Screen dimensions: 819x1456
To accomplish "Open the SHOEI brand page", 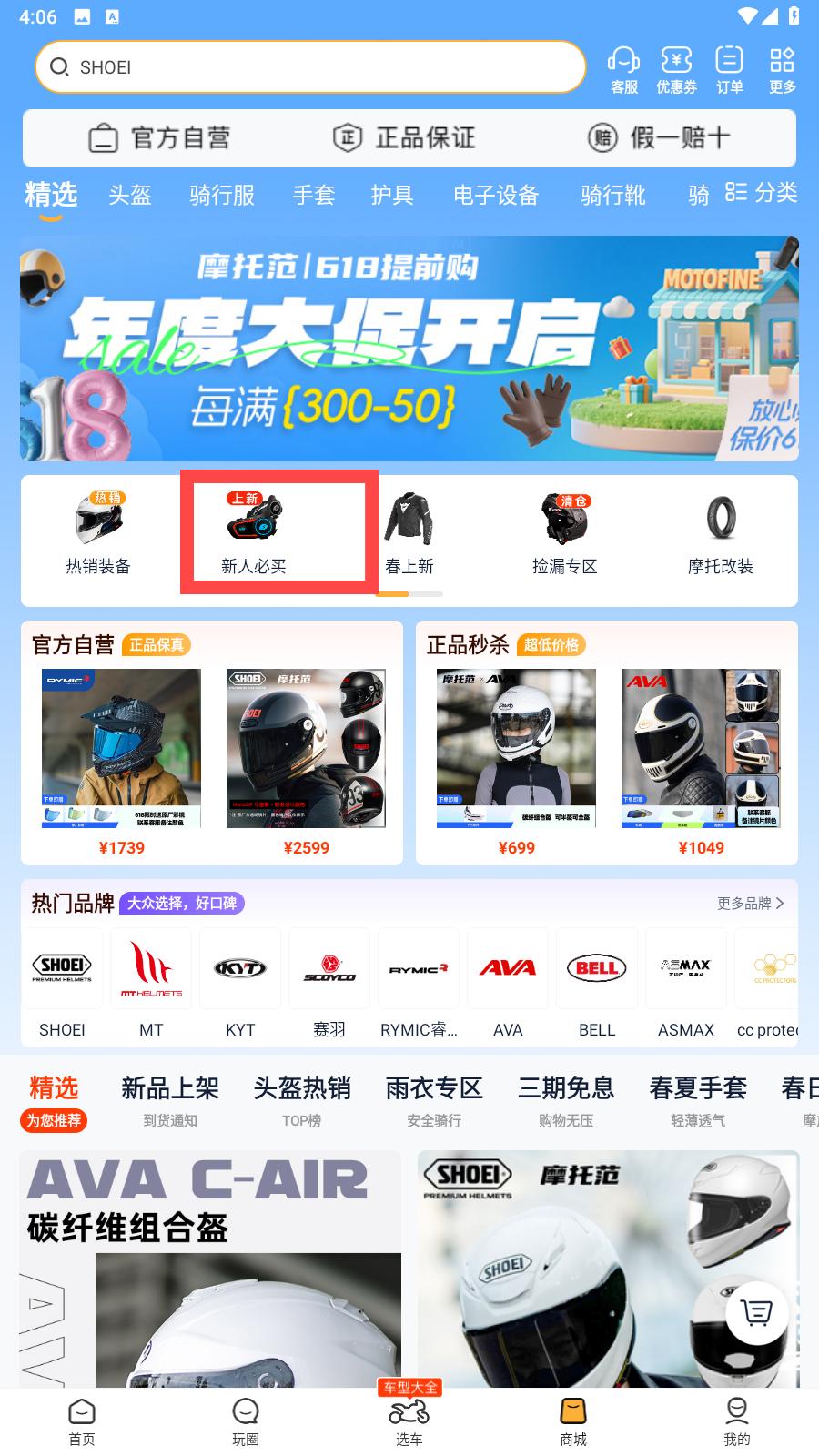I will (62, 985).
